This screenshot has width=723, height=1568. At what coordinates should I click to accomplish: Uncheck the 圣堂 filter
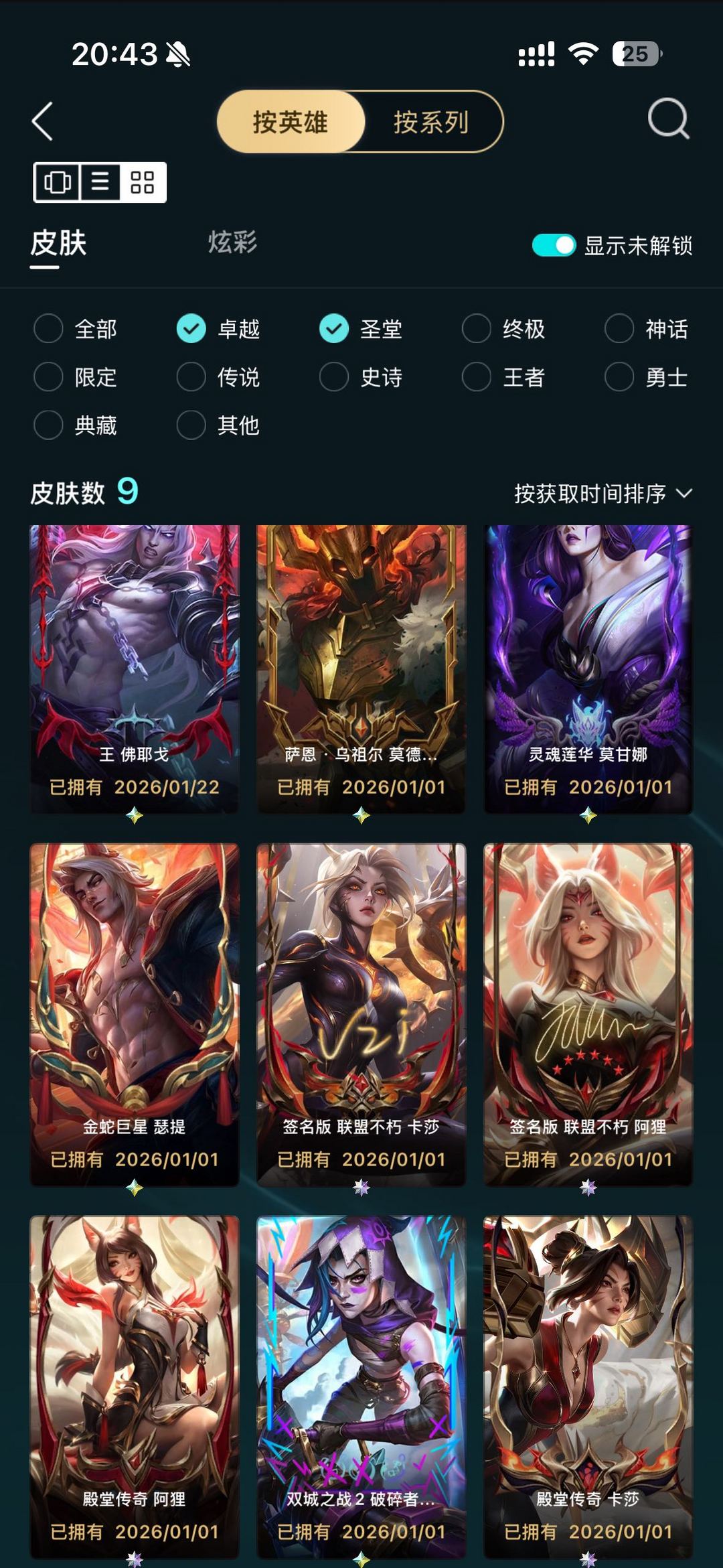(x=333, y=329)
